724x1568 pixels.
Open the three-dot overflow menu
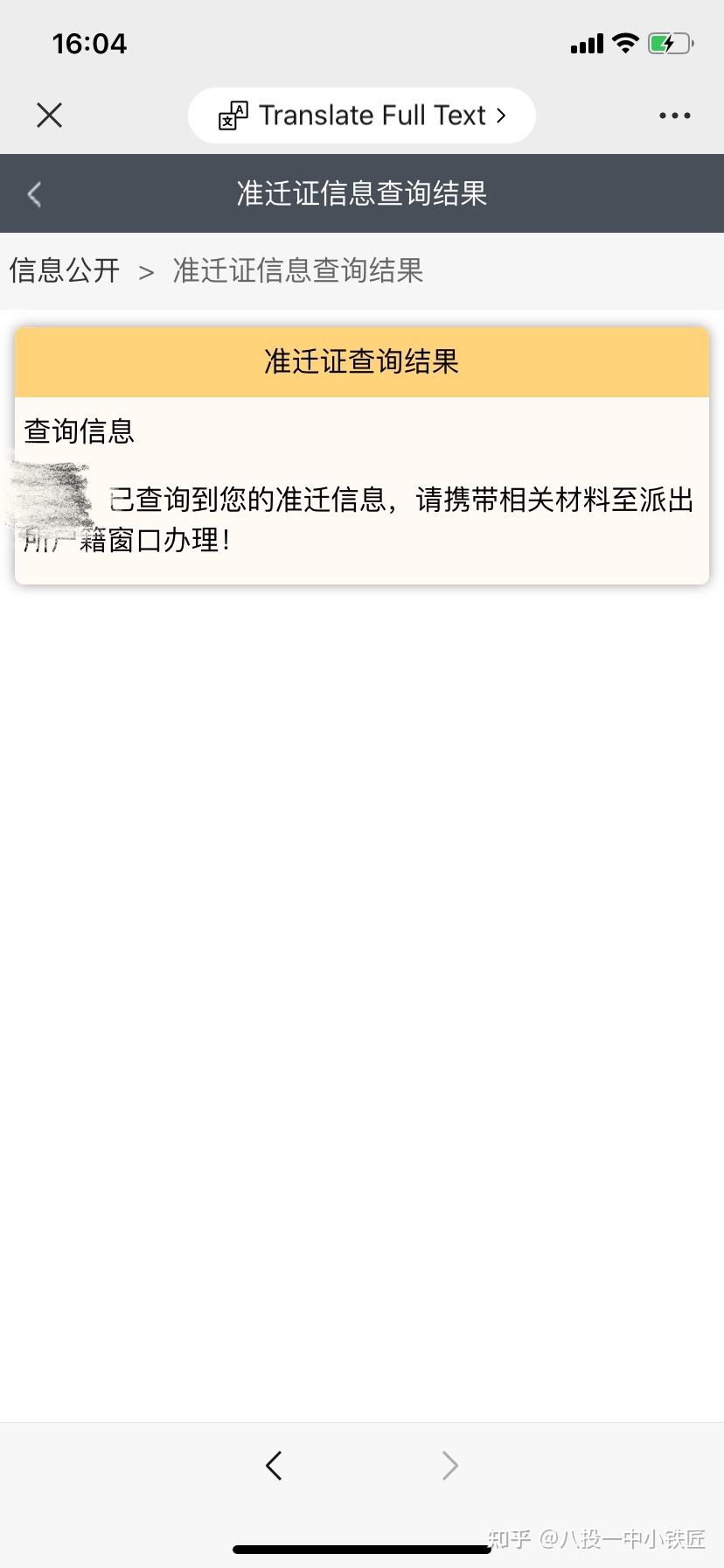point(674,115)
